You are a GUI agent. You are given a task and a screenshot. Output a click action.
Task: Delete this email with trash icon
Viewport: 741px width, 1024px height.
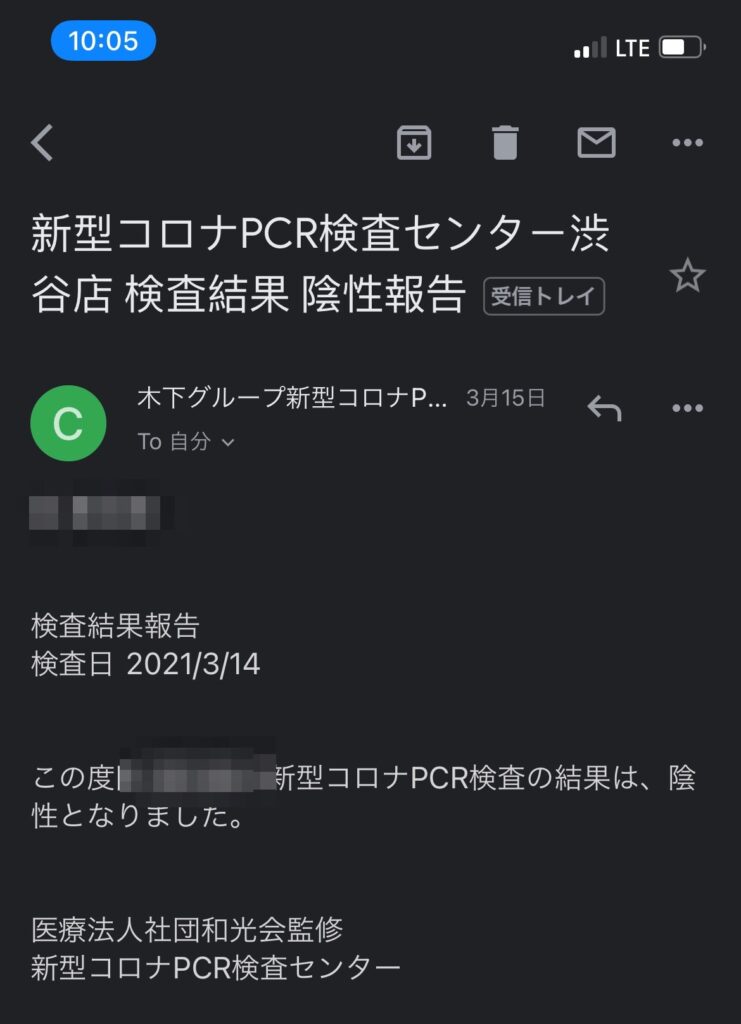(505, 143)
